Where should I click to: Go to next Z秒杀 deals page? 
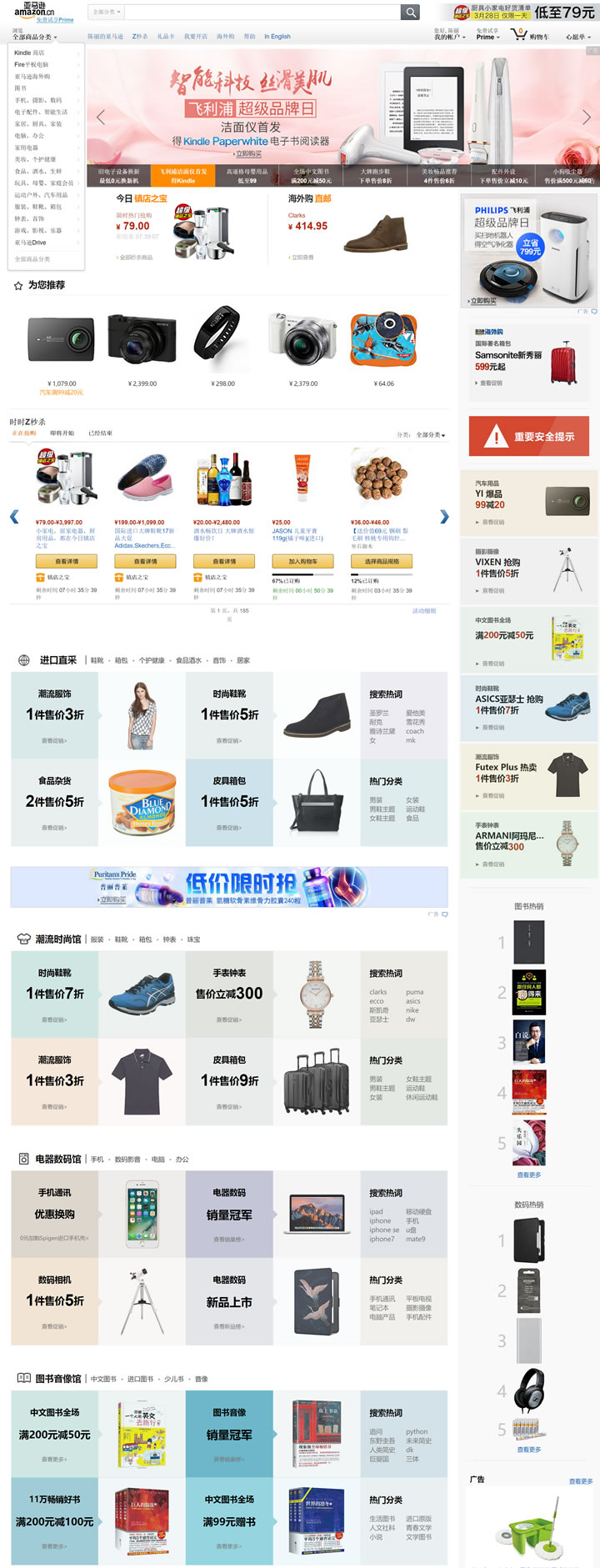click(444, 517)
